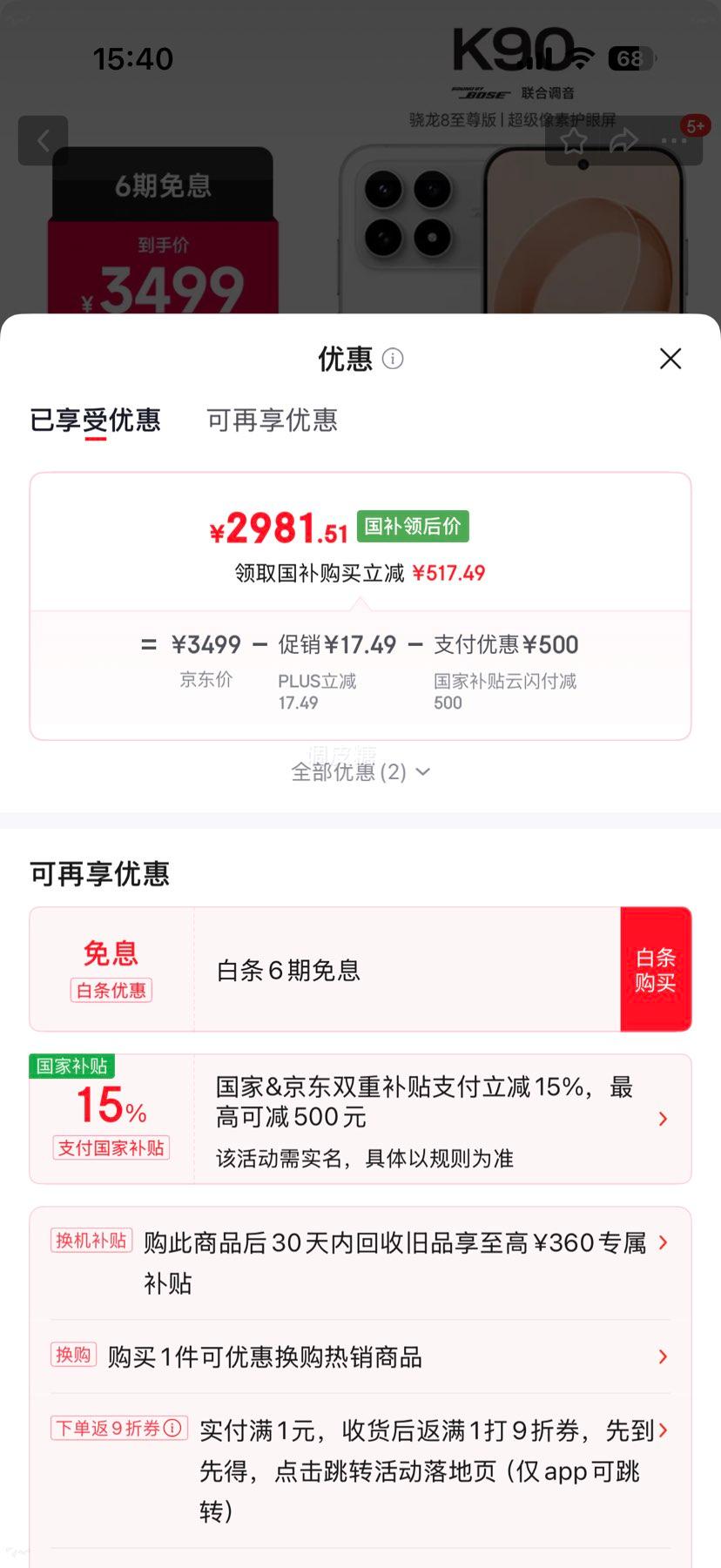This screenshot has width=721, height=1568.
Task: Open the 换购 exchange purchase details
Action: [662, 1356]
